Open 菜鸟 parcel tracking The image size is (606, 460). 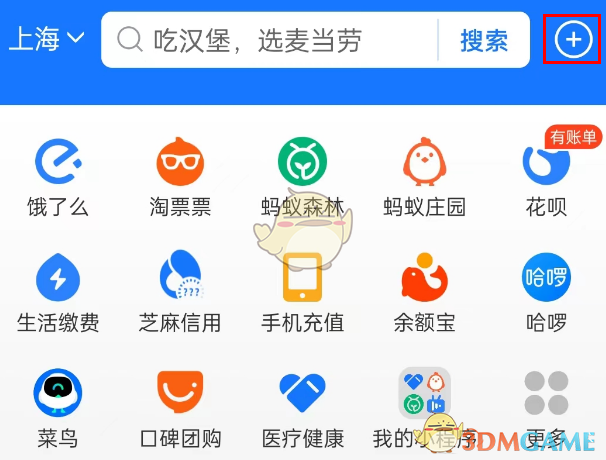tap(58, 394)
